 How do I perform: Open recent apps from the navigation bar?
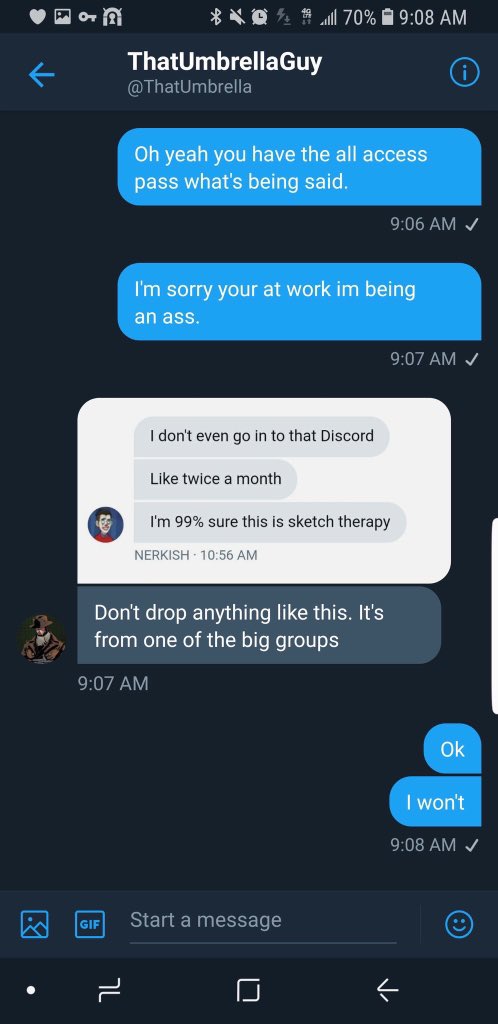click(108, 991)
